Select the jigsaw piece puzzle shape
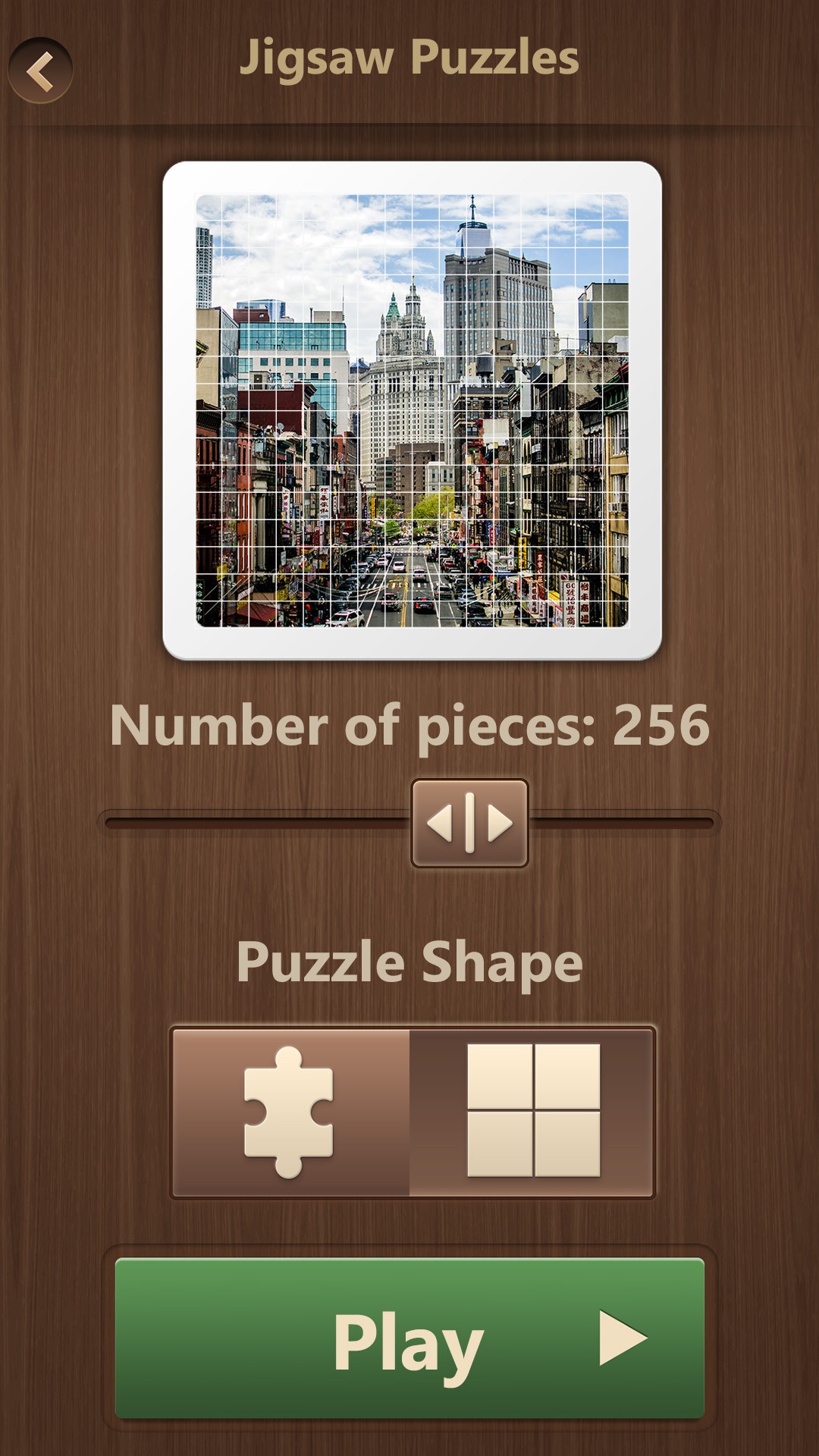This screenshot has width=819, height=1456. click(x=290, y=1112)
